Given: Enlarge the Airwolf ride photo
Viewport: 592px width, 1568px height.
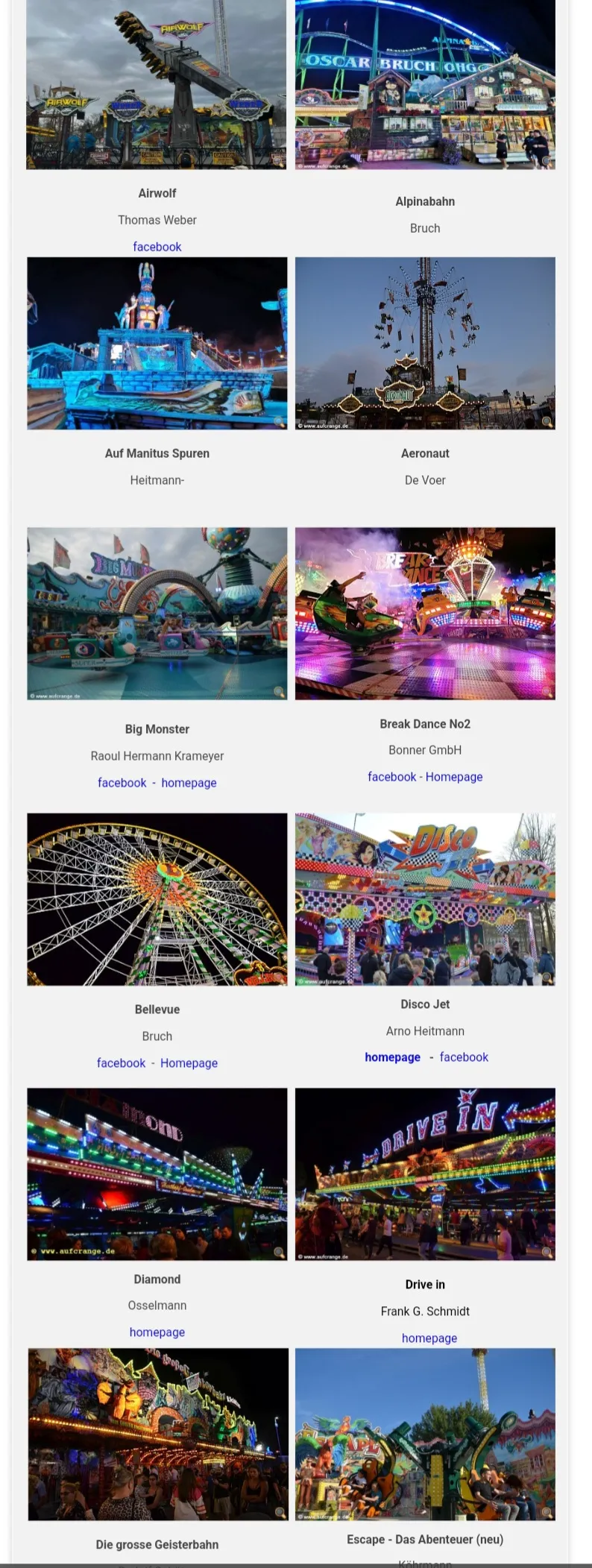Looking at the screenshot, I should (157, 84).
